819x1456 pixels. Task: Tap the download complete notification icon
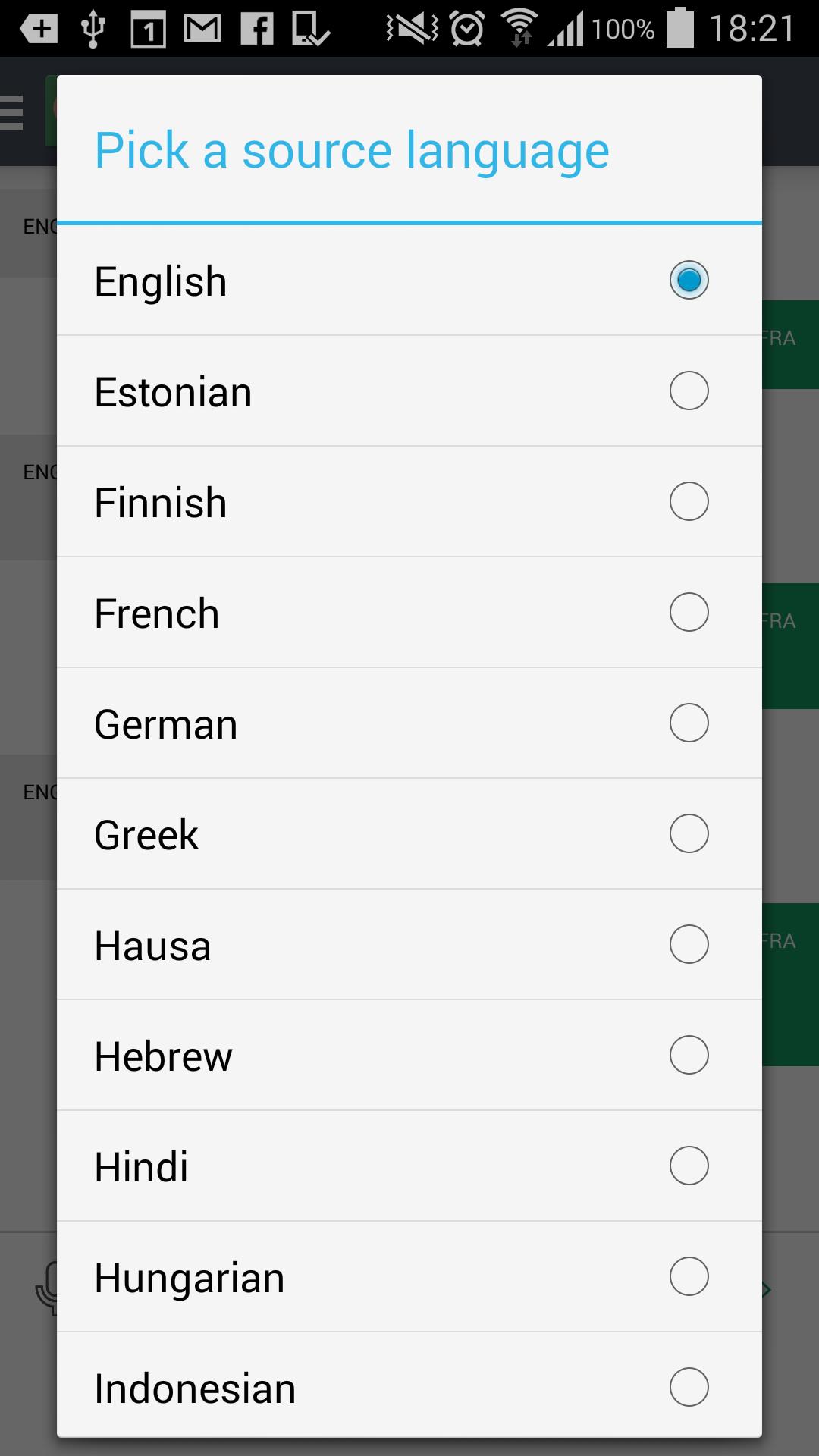pos(311,29)
